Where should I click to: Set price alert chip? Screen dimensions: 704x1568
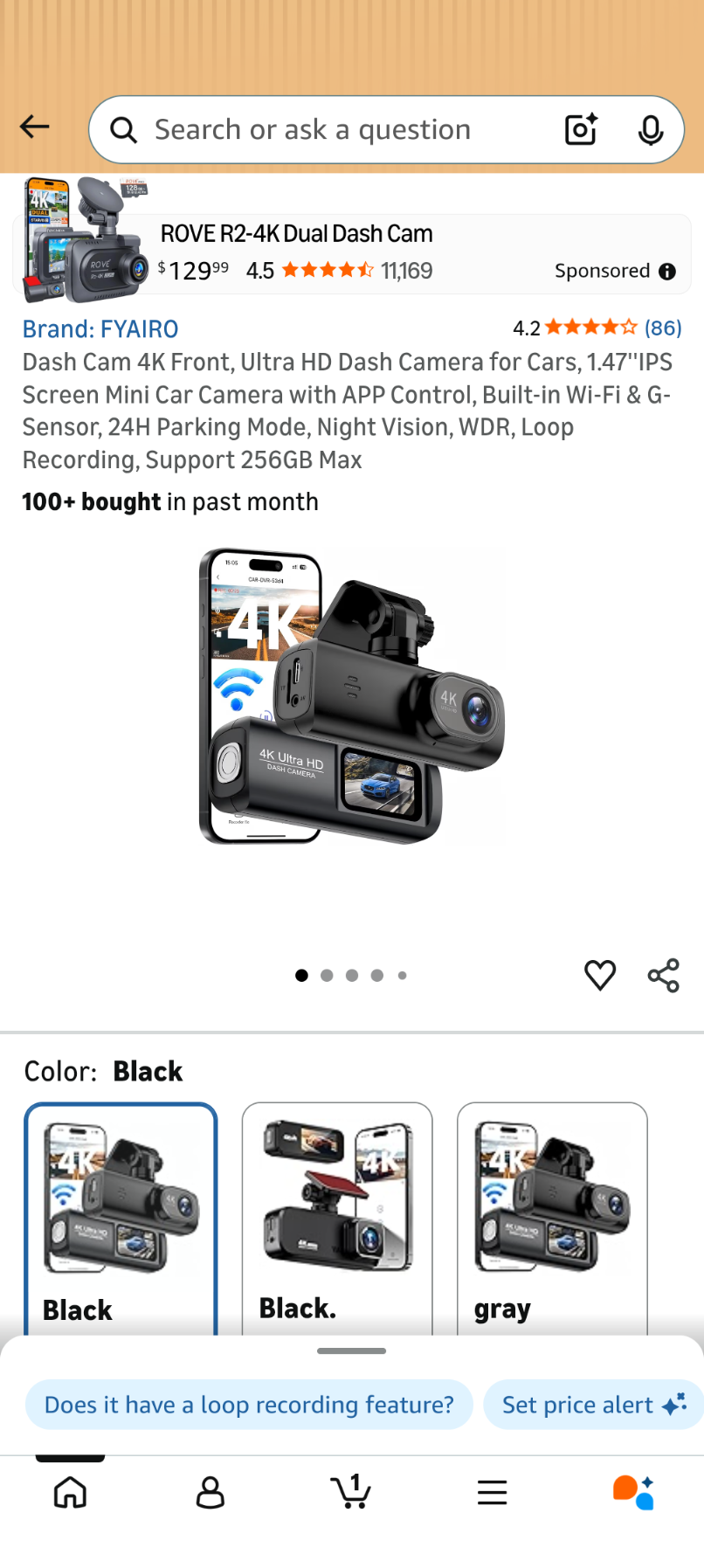[592, 1405]
